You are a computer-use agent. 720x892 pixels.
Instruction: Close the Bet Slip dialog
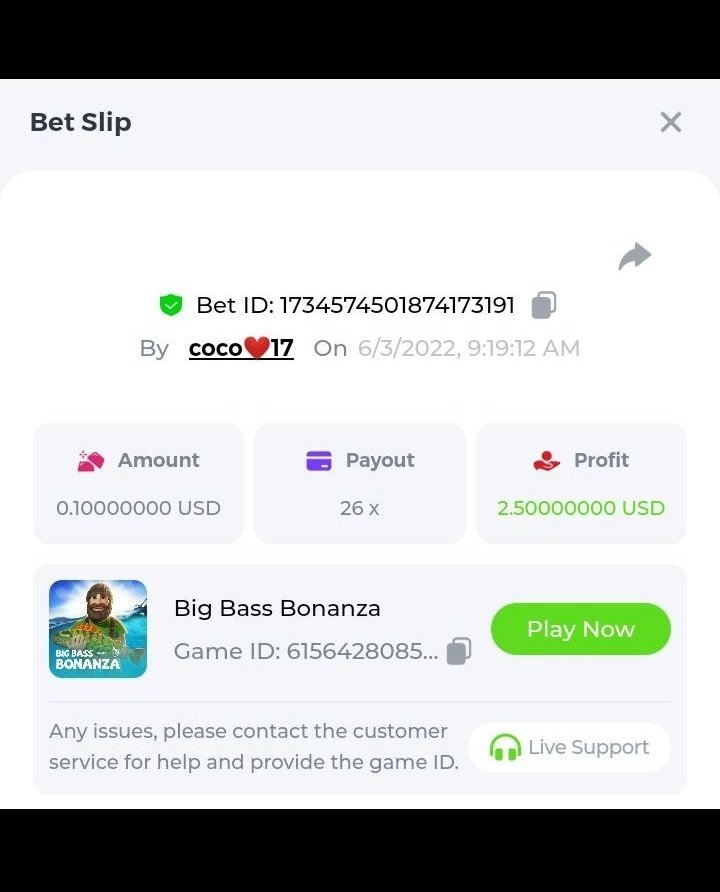pyautogui.click(x=670, y=122)
